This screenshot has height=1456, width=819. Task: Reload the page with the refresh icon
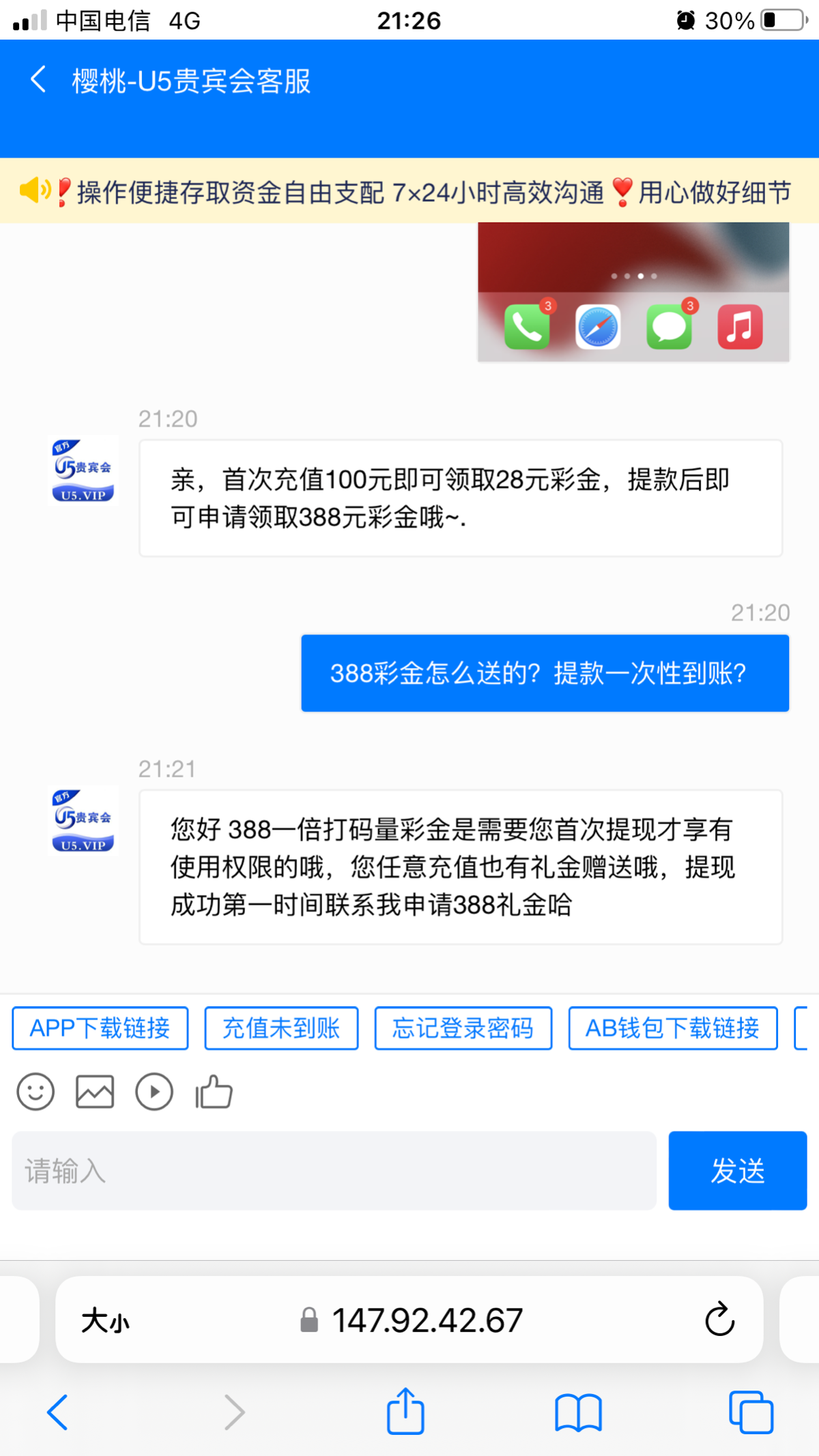(719, 1319)
